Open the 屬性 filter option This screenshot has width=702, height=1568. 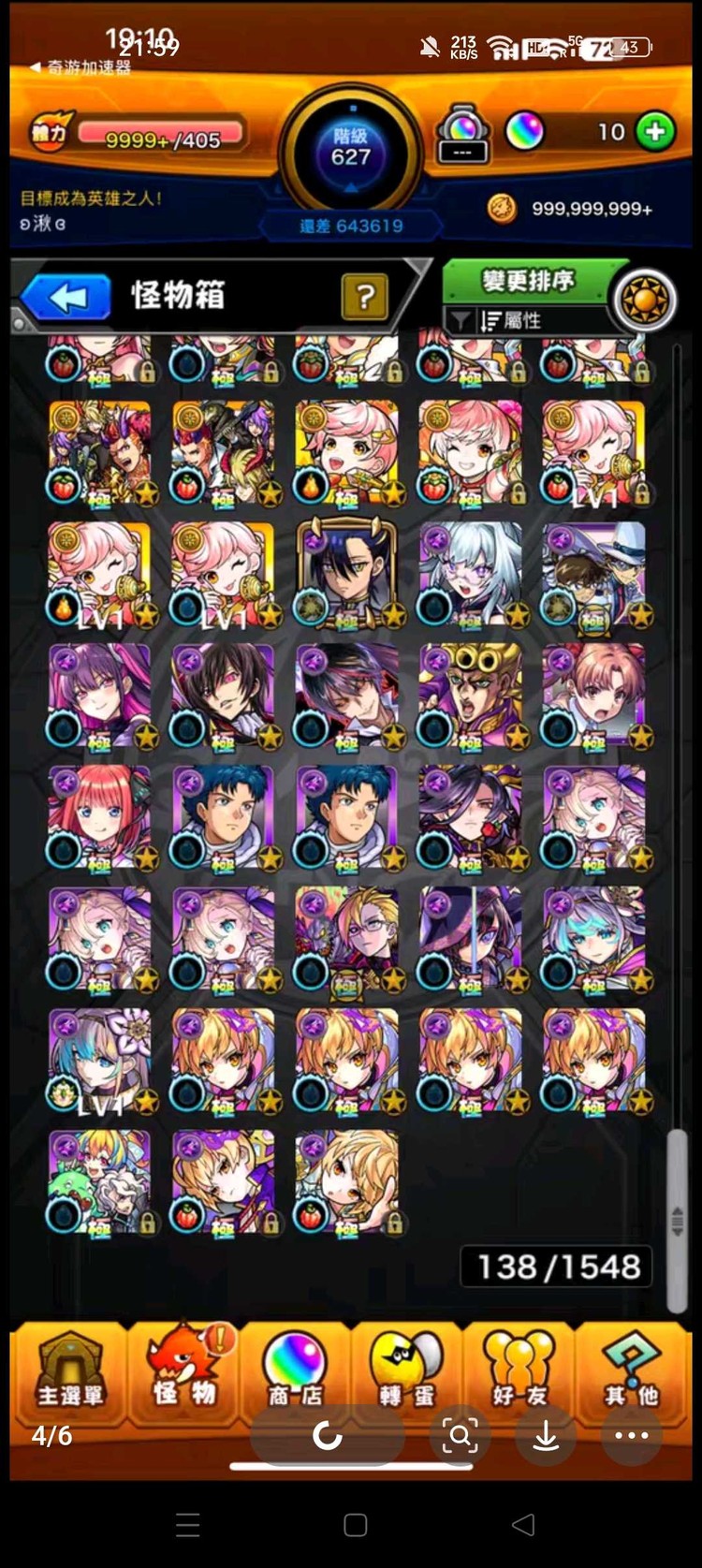click(x=513, y=321)
